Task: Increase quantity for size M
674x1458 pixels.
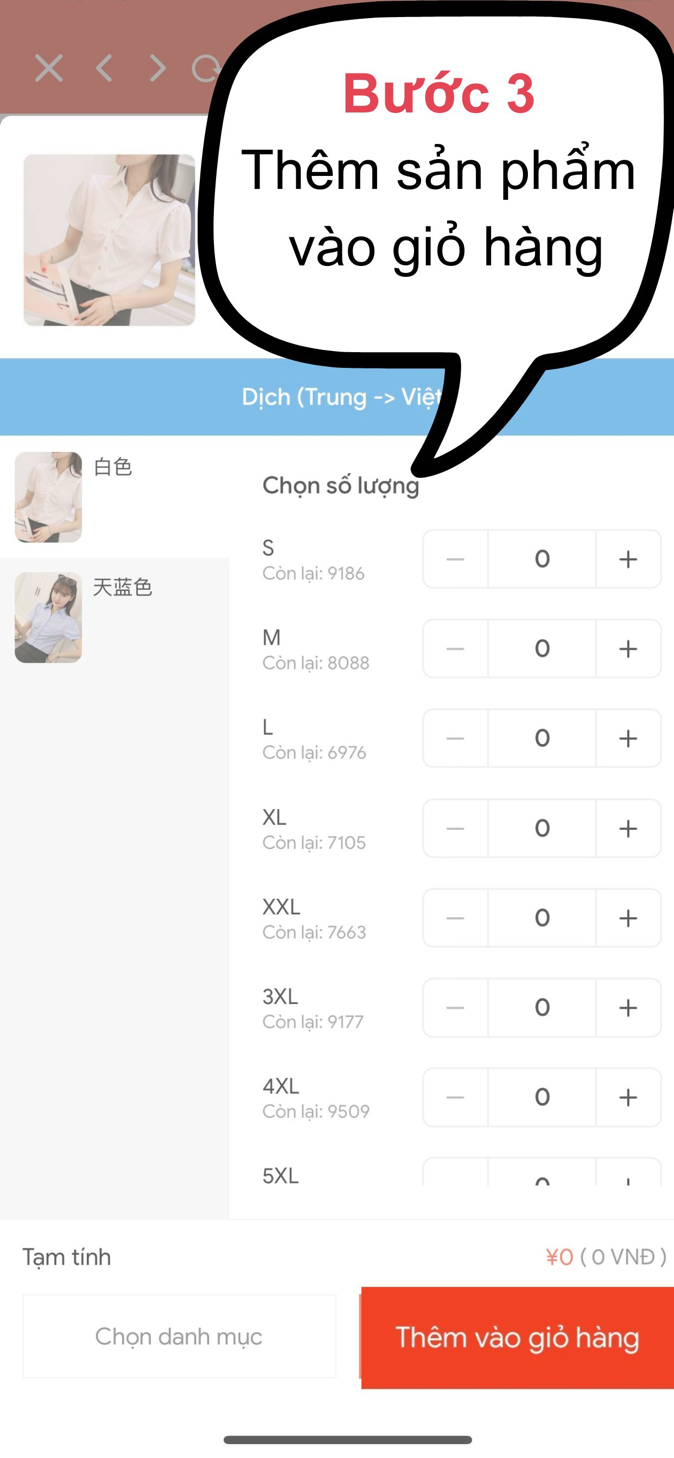Action: pos(627,649)
